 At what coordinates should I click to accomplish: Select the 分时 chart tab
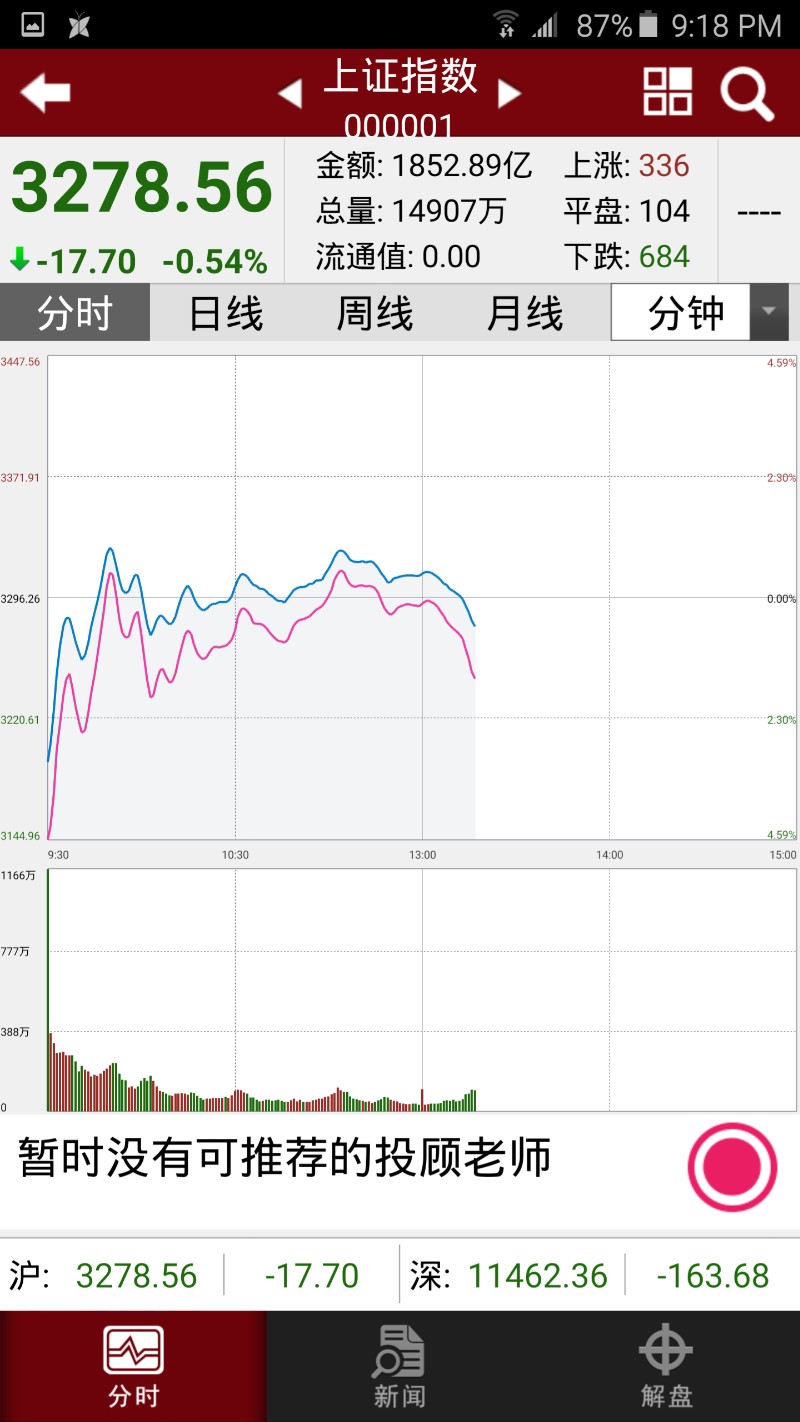tap(75, 313)
